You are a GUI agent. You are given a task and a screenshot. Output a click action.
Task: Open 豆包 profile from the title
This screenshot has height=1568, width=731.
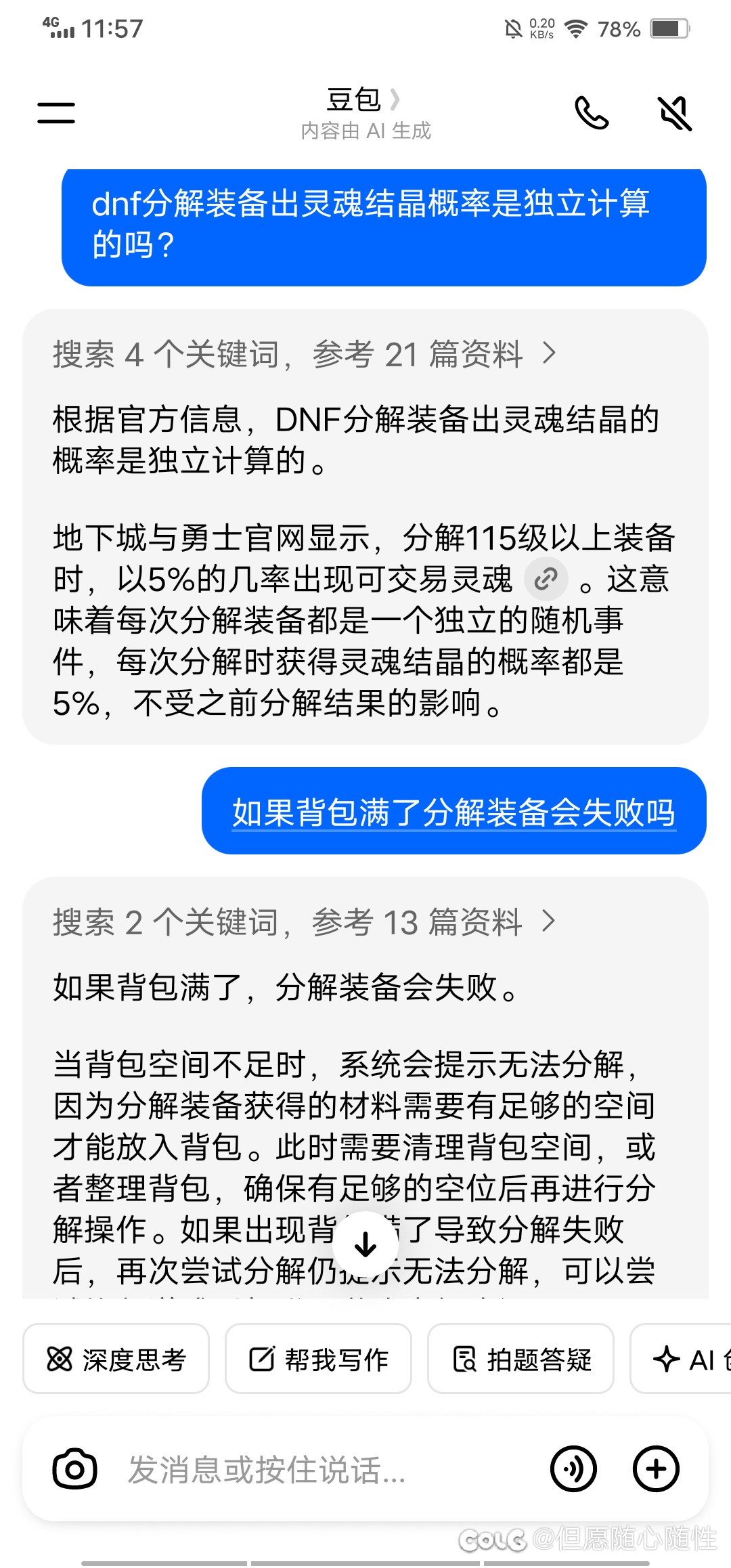coord(363,100)
